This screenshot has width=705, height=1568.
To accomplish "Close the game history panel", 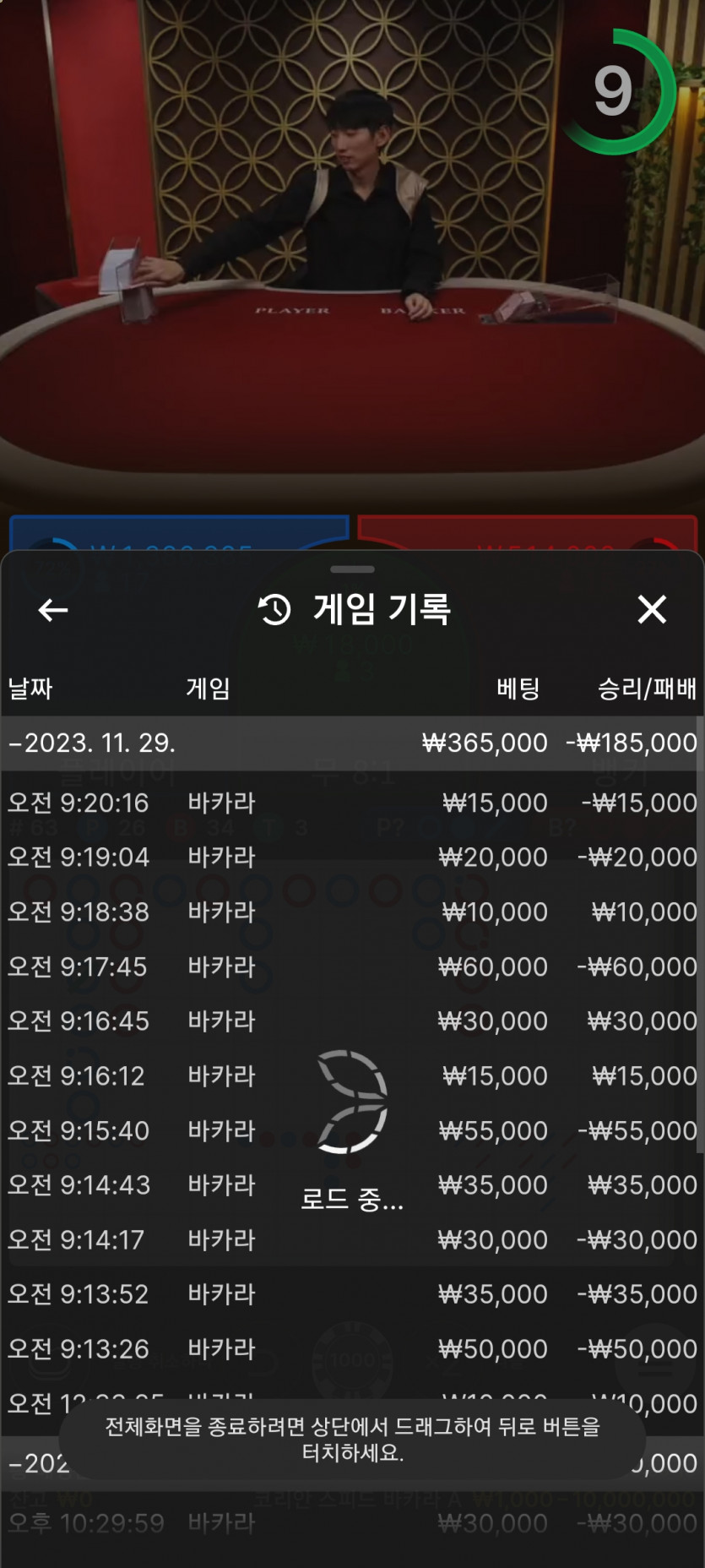I will pyautogui.click(x=652, y=609).
